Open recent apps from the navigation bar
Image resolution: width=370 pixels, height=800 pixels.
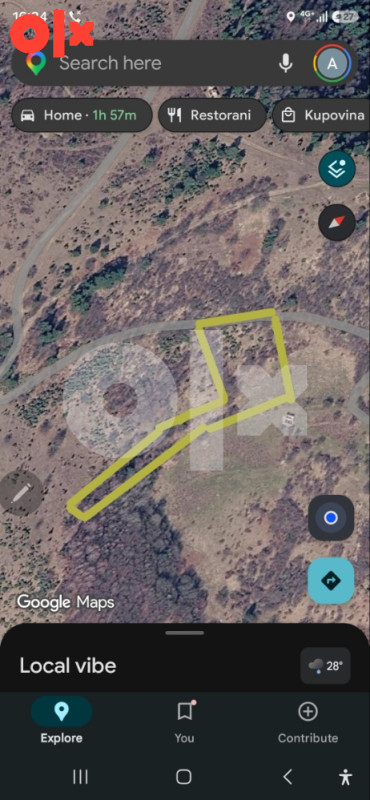(x=80, y=777)
